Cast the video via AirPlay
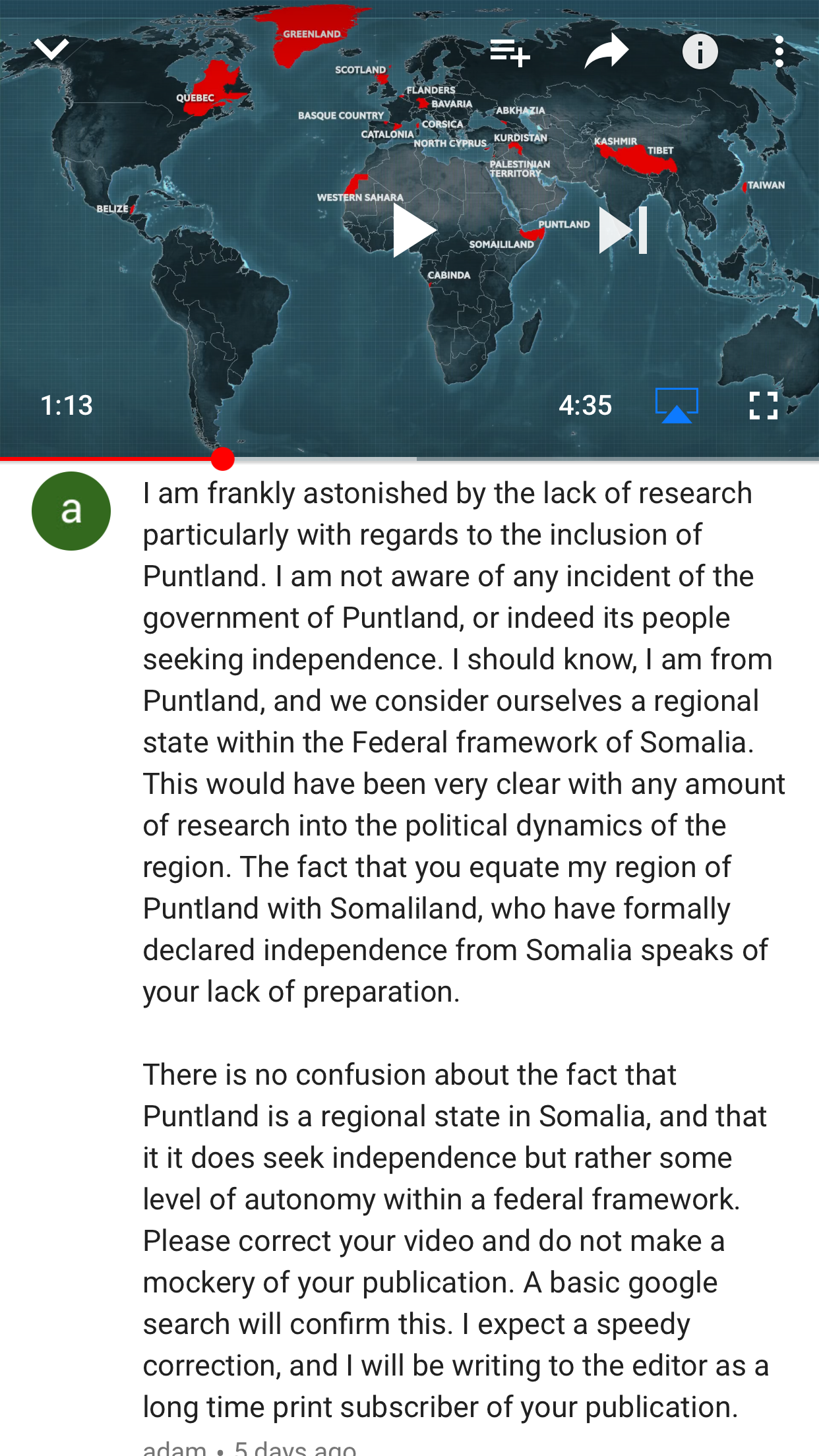The height and width of the screenshot is (1456, 819). [677, 405]
